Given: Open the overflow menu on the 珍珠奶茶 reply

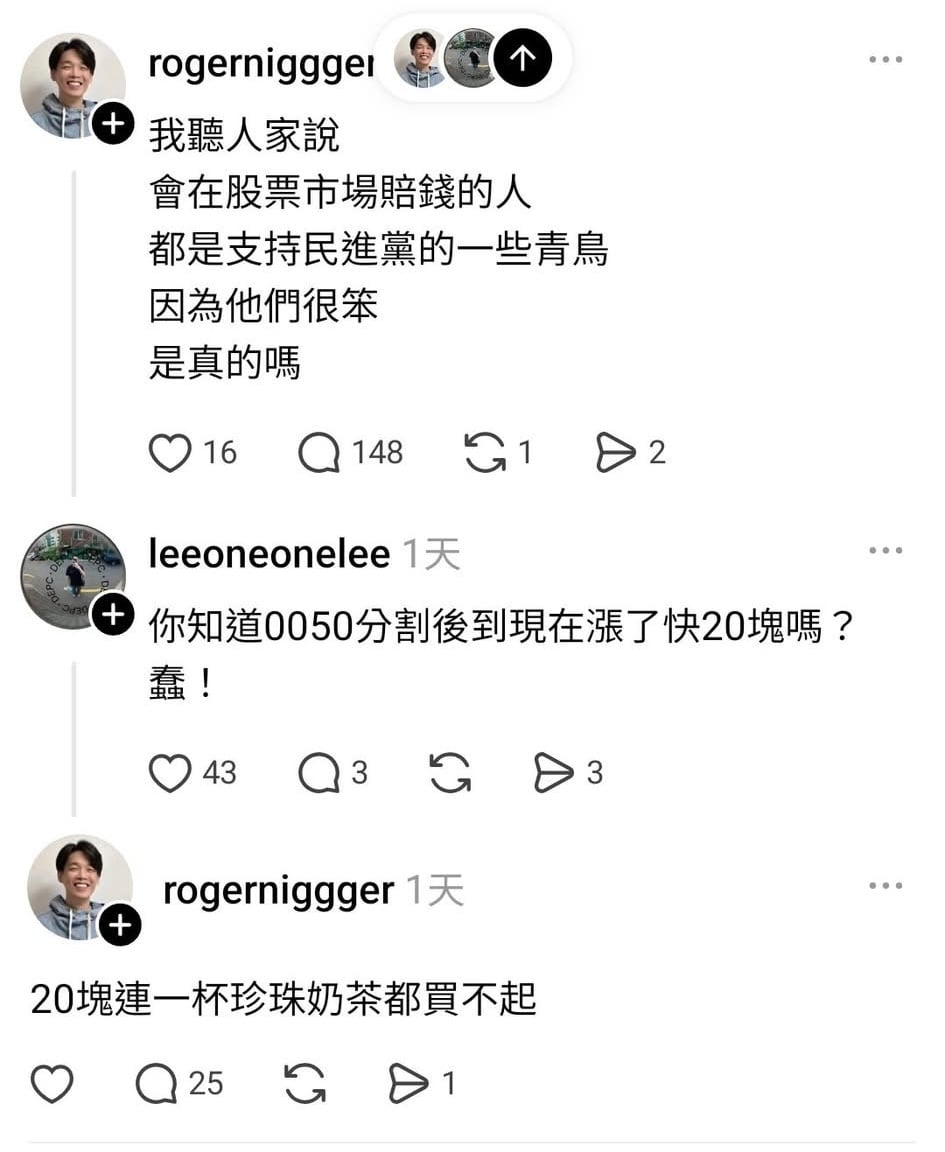Looking at the screenshot, I should 885,886.
